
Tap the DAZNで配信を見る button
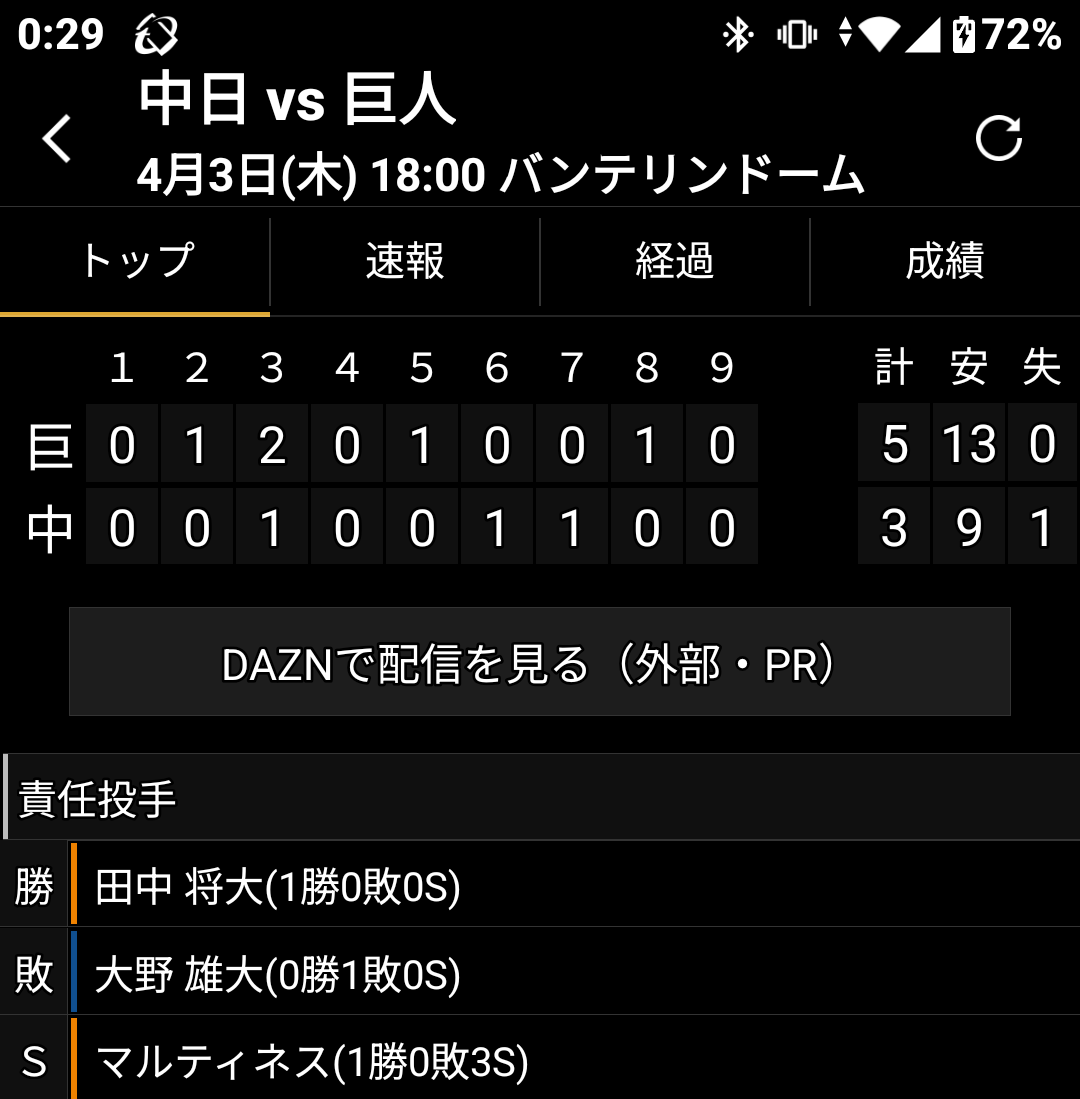pos(540,662)
